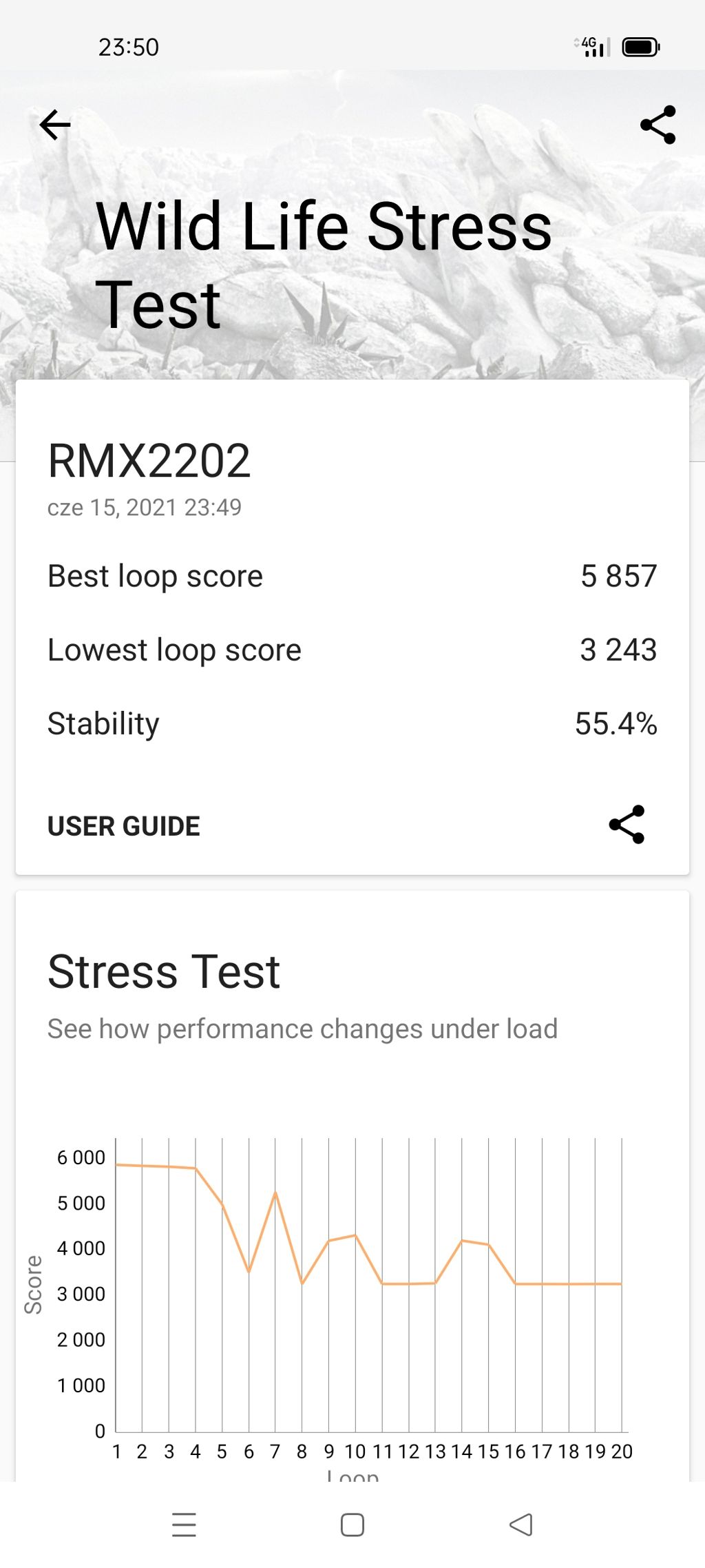This screenshot has width=705, height=1568.
Task: Tap the system back triangle button
Action: [521, 1524]
